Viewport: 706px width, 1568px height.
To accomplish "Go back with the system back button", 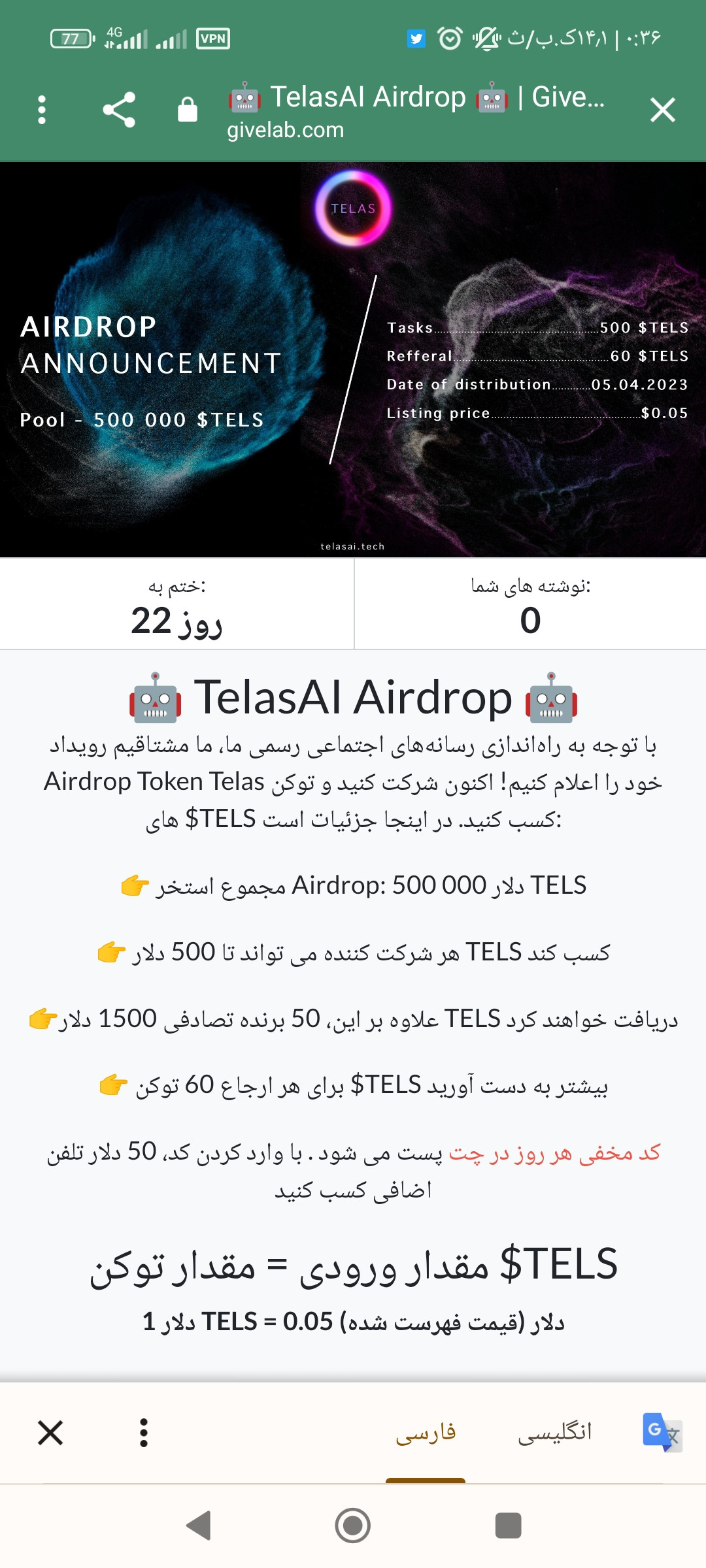I will (x=199, y=1526).
